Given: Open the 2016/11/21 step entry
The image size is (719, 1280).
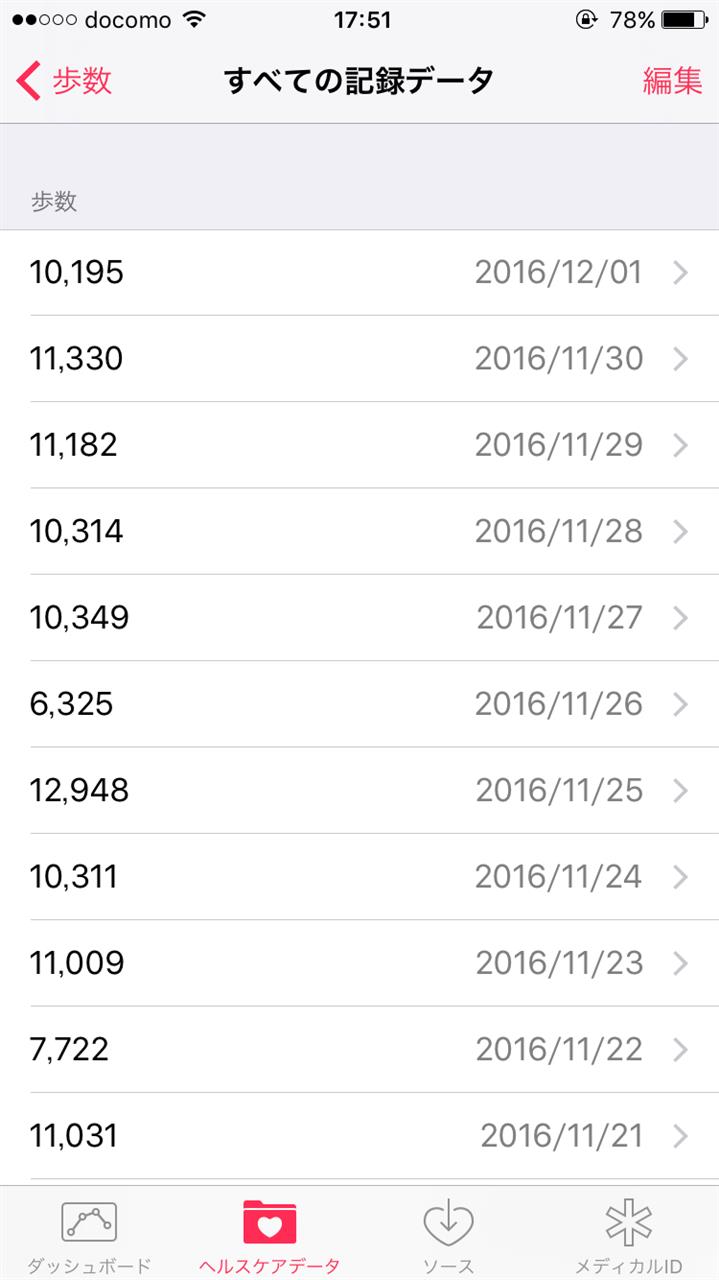Looking at the screenshot, I should coord(360,1135).
